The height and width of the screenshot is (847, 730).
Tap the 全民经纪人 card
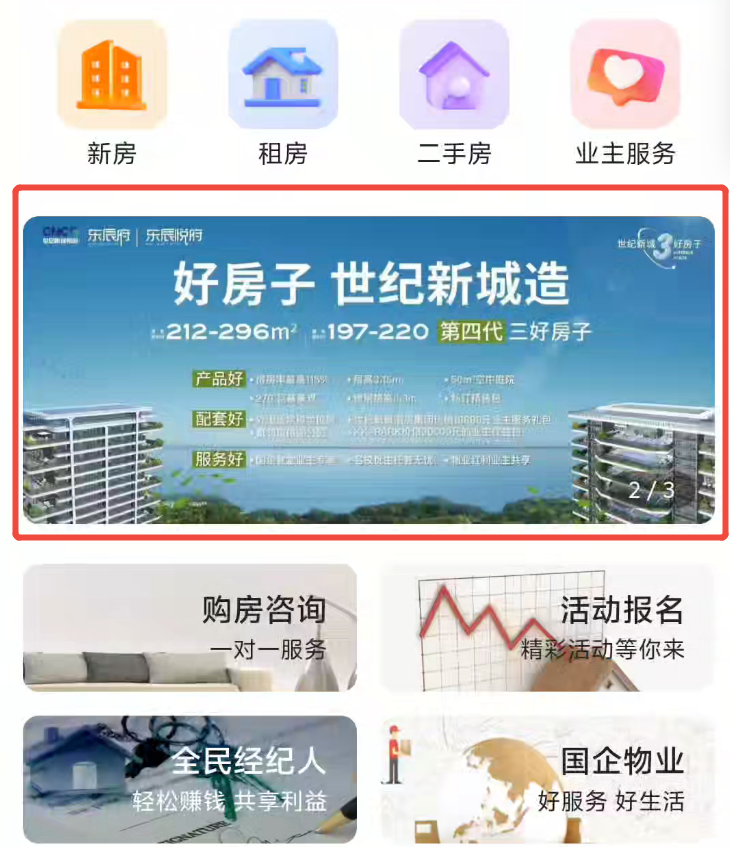190,779
